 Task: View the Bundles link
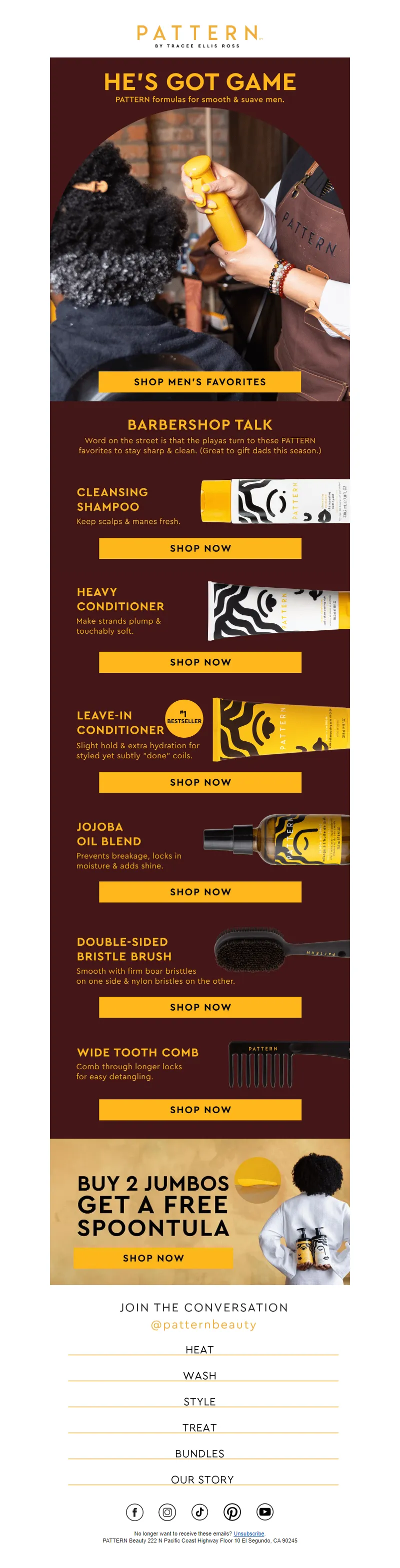tap(199, 1454)
